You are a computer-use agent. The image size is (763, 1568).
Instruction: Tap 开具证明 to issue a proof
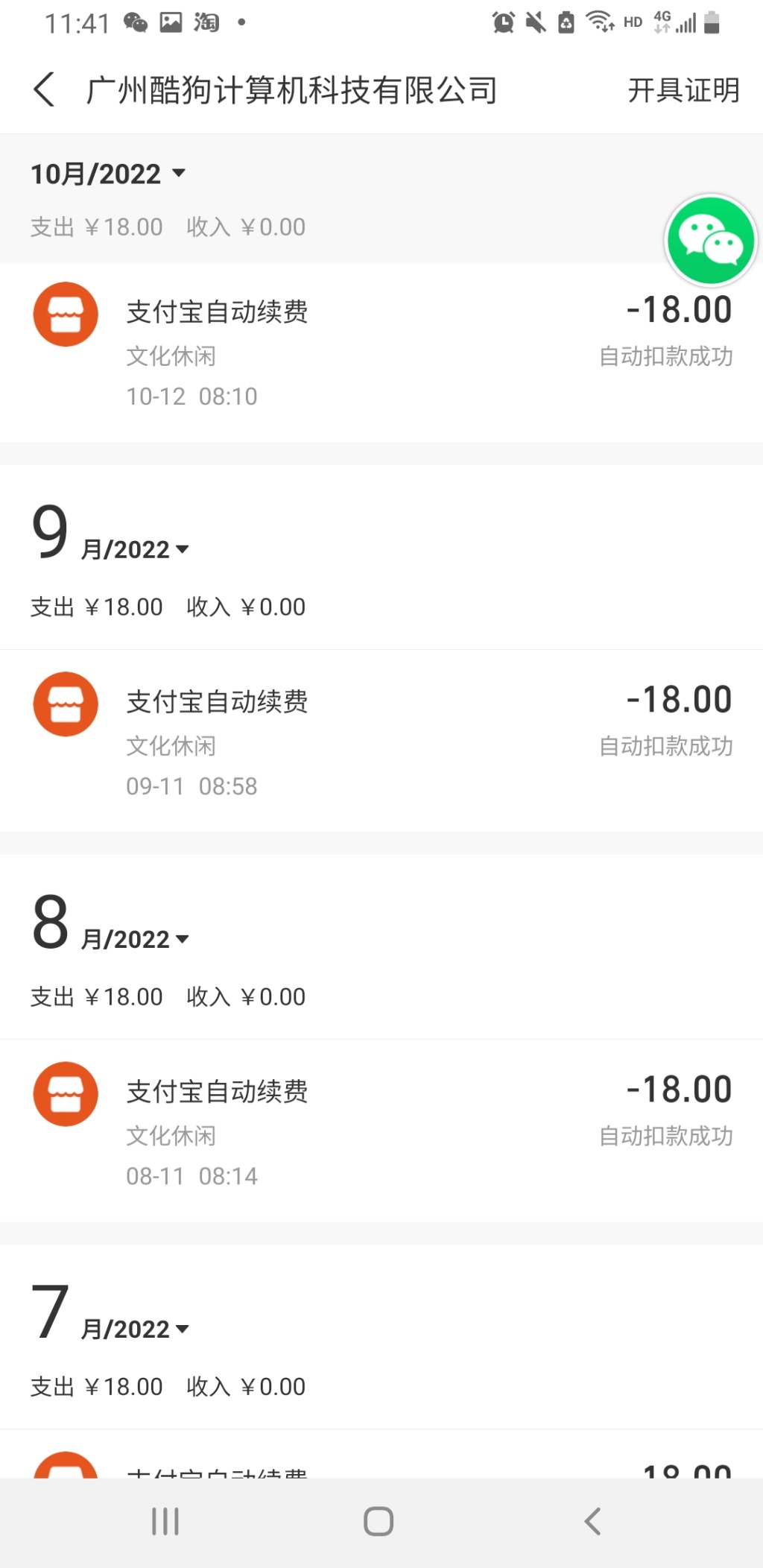[x=683, y=90]
